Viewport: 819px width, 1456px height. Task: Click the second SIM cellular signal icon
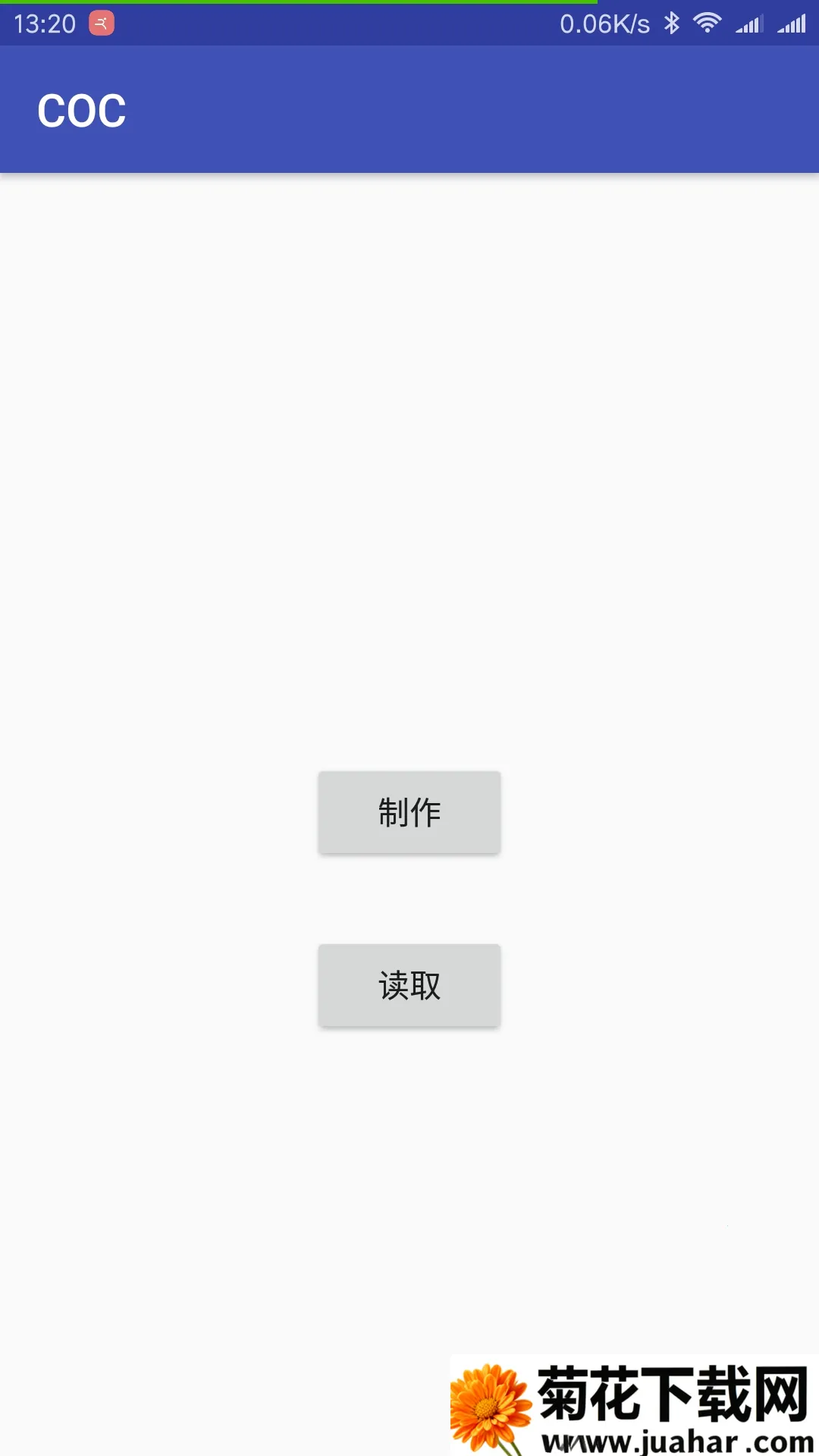[791, 24]
